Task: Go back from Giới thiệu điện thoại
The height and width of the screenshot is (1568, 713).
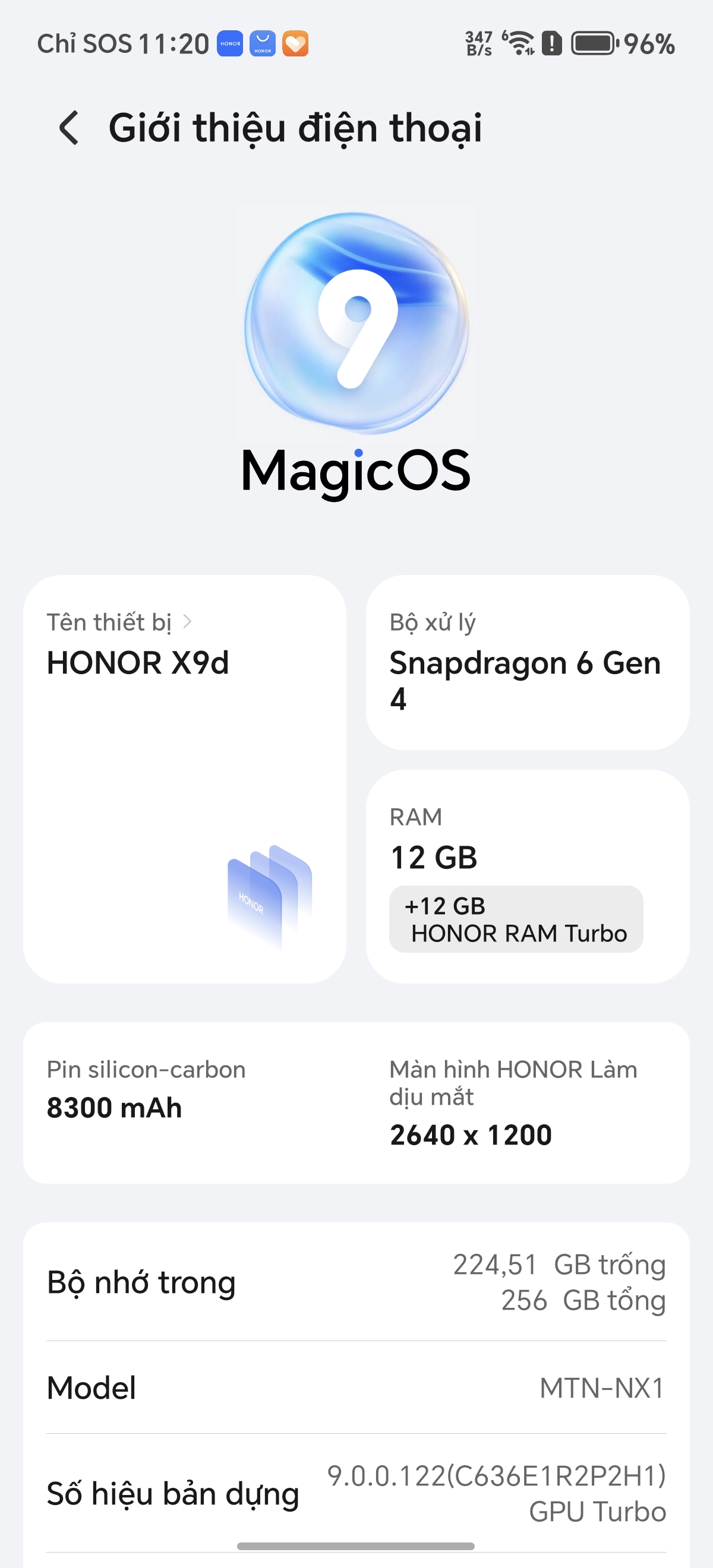Action: pyautogui.click(x=69, y=128)
